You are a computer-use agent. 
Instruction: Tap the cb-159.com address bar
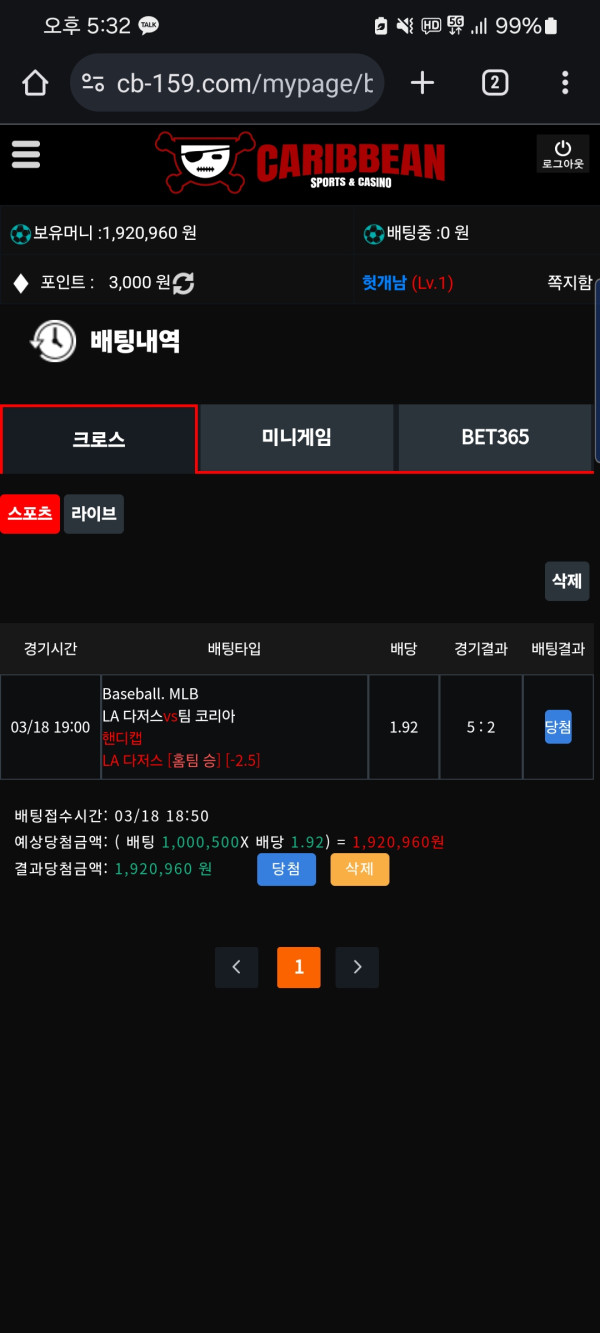tap(228, 83)
